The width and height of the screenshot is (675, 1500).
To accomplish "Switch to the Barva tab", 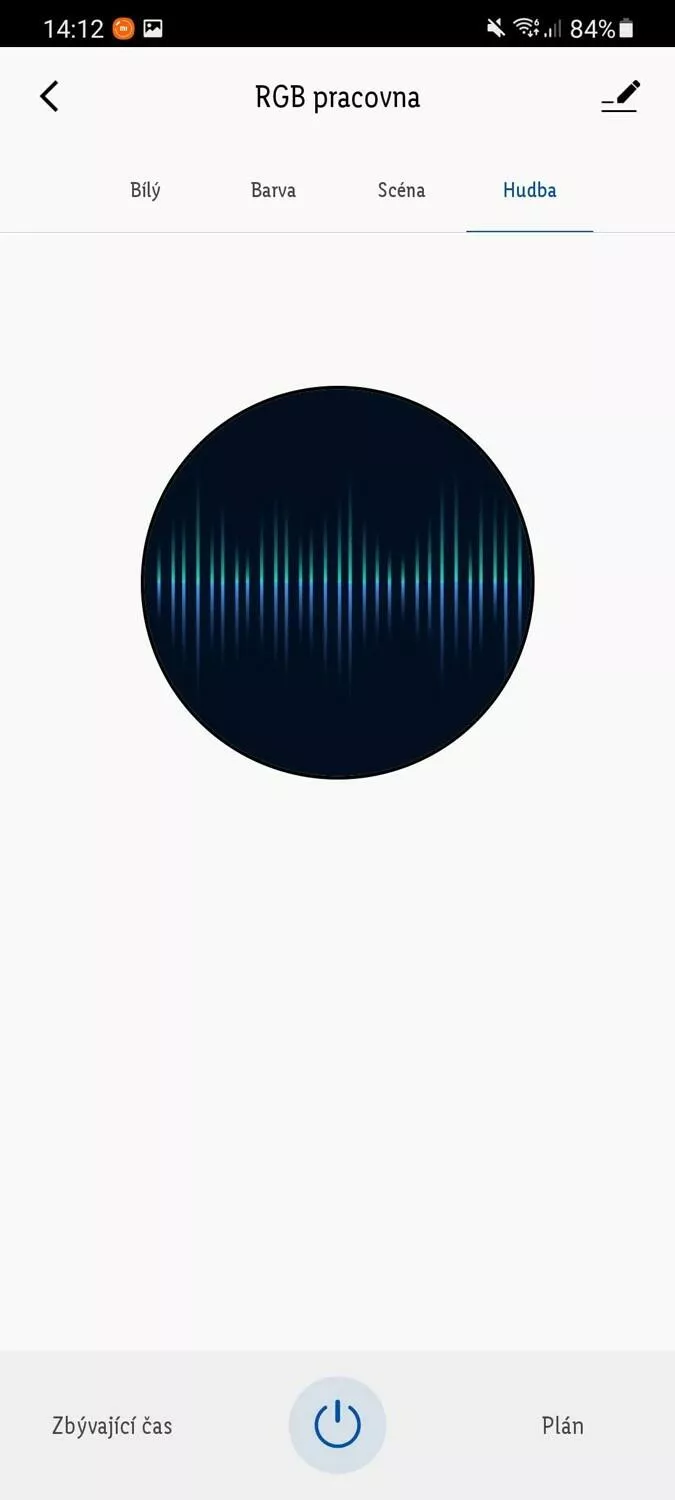I will tap(273, 190).
